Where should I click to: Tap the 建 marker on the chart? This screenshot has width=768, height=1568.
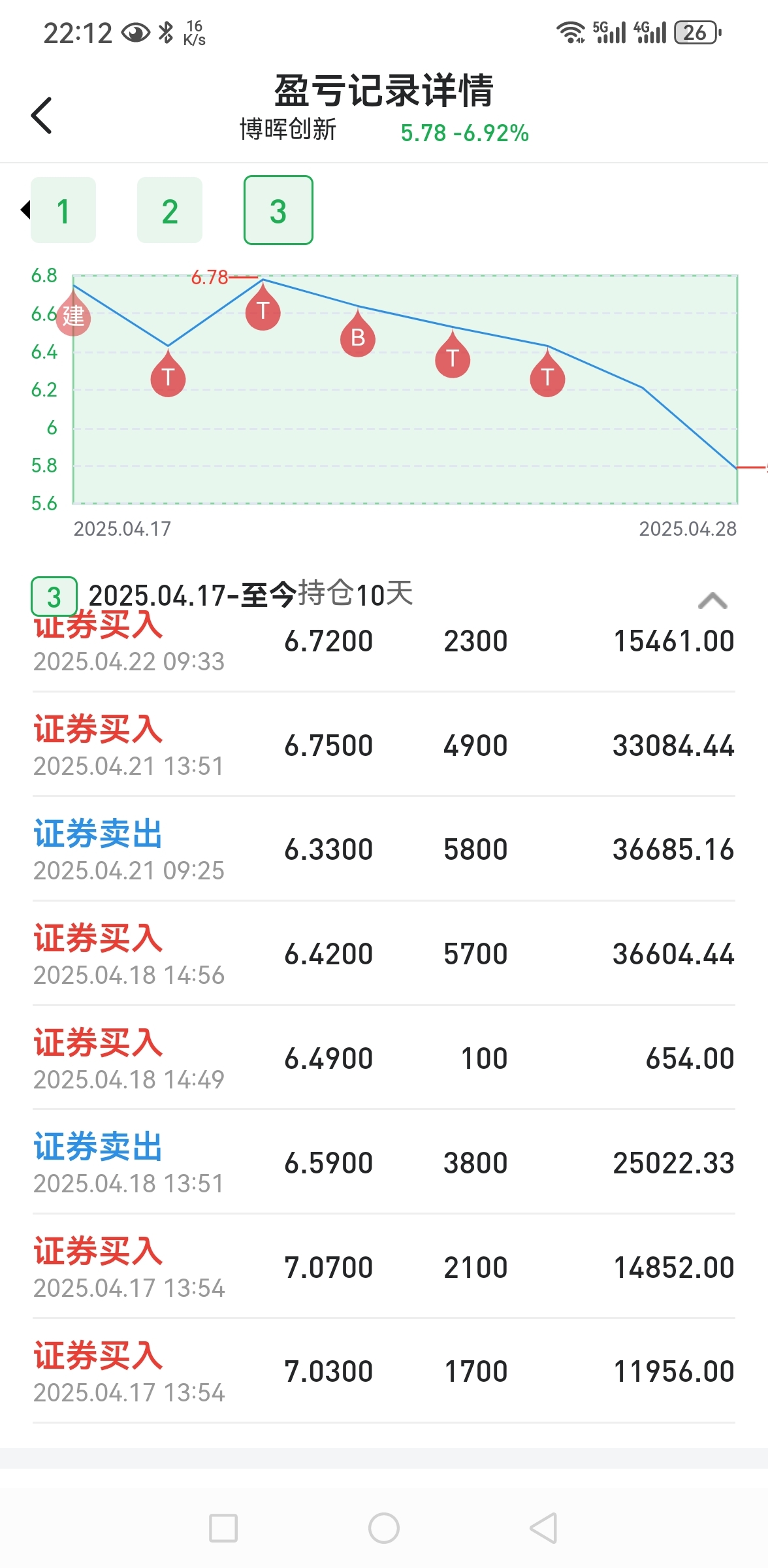73,316
